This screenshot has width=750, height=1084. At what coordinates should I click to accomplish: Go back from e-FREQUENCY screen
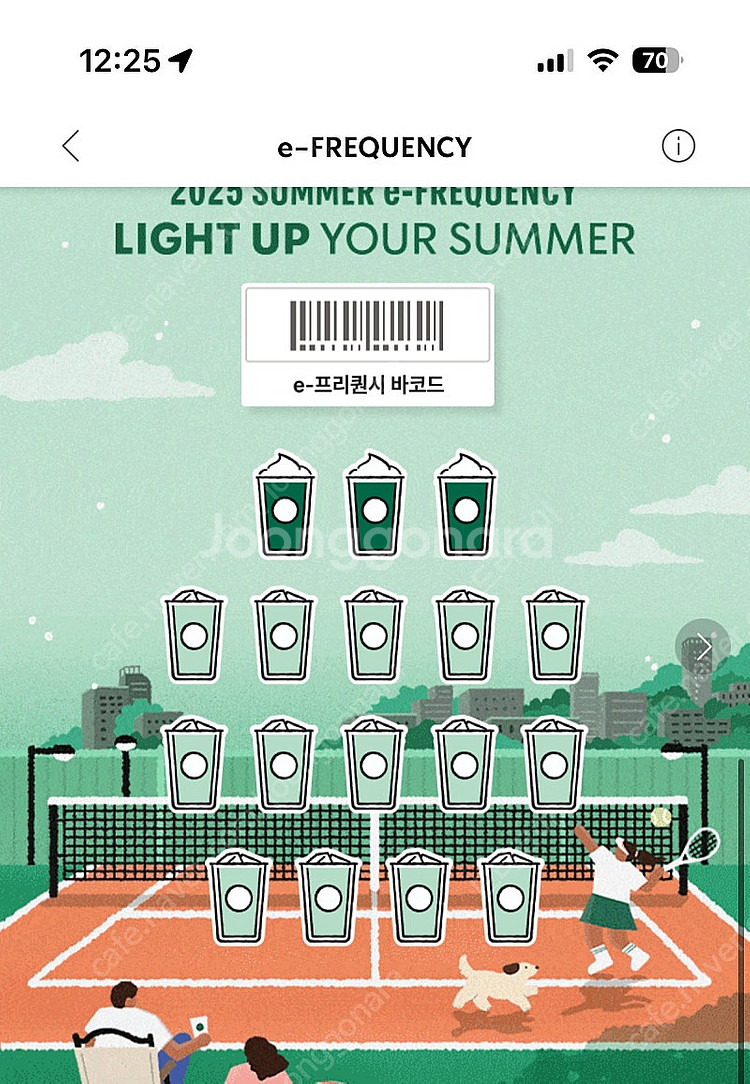tap(70, 147)
